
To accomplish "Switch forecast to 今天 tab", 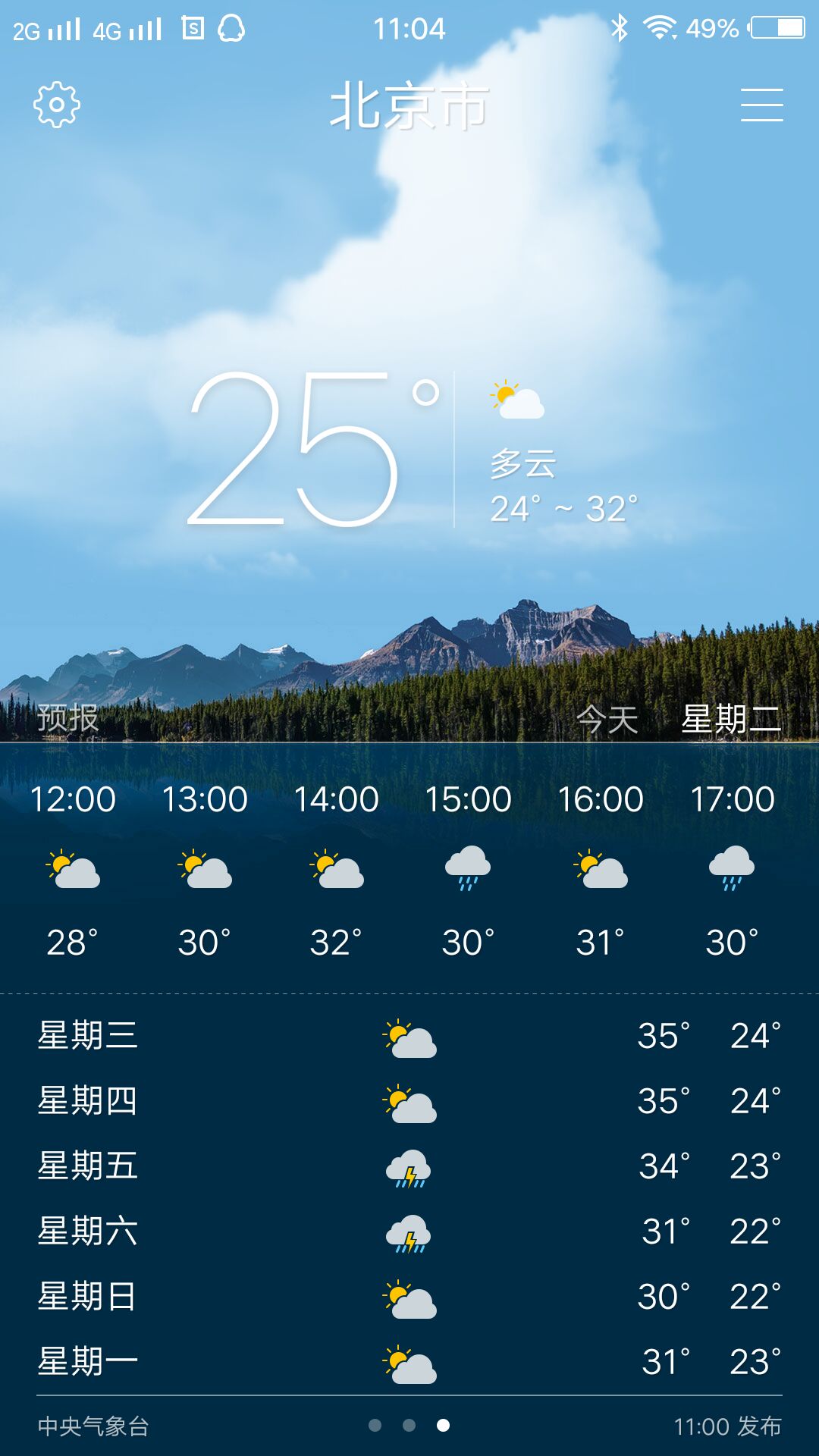I will (607, 719).
